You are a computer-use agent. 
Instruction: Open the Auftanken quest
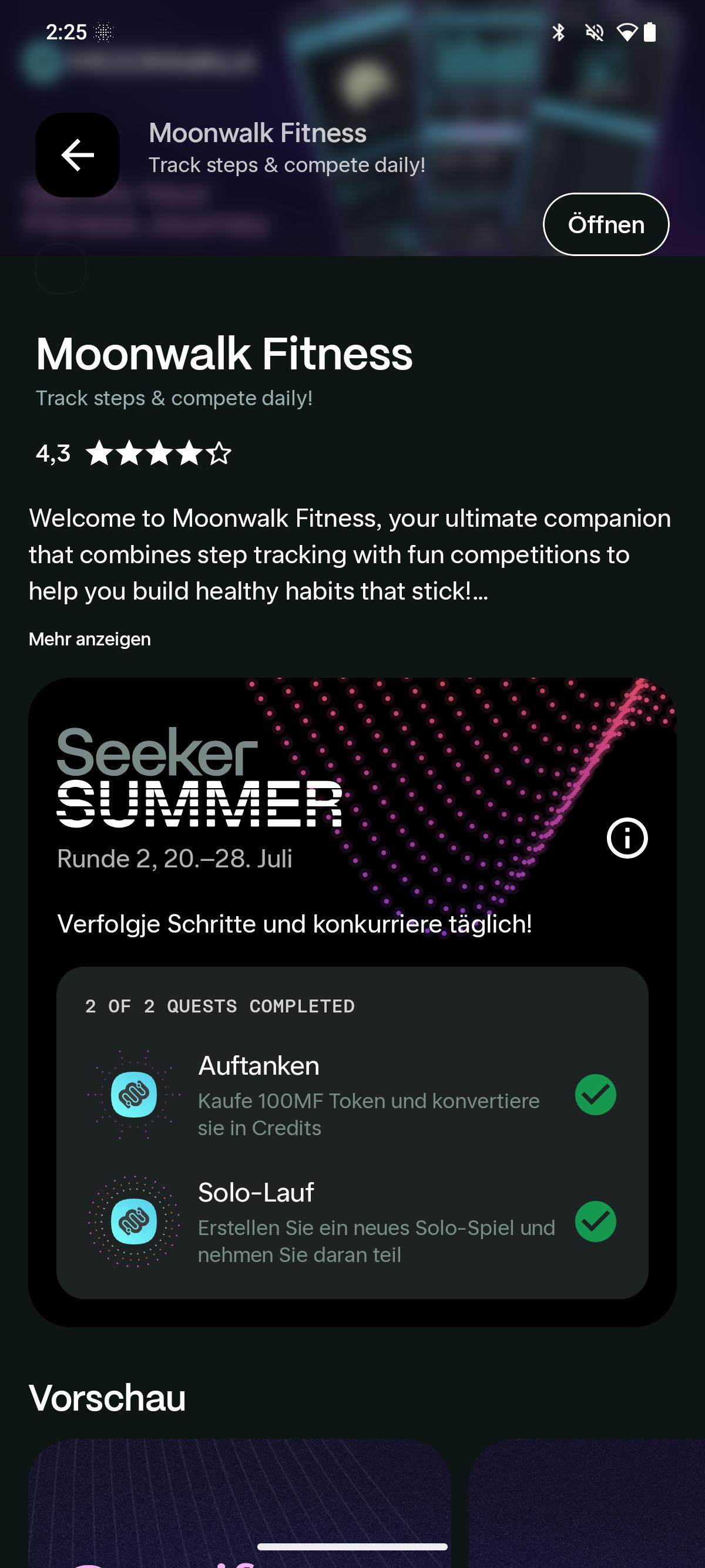[x=352, y=1095]
